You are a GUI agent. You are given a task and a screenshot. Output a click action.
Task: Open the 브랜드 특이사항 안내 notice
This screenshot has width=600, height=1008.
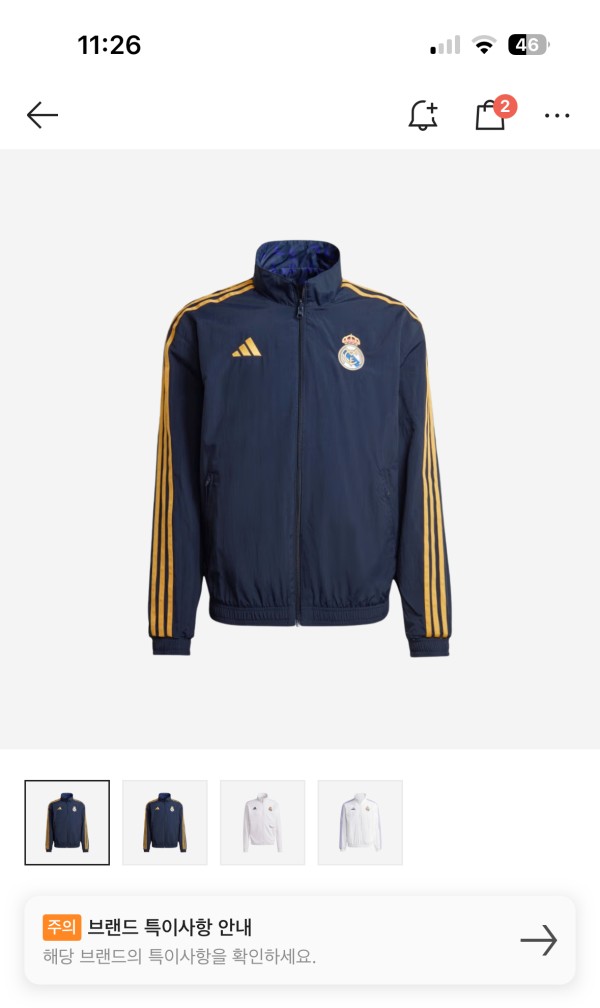[300, 940]
